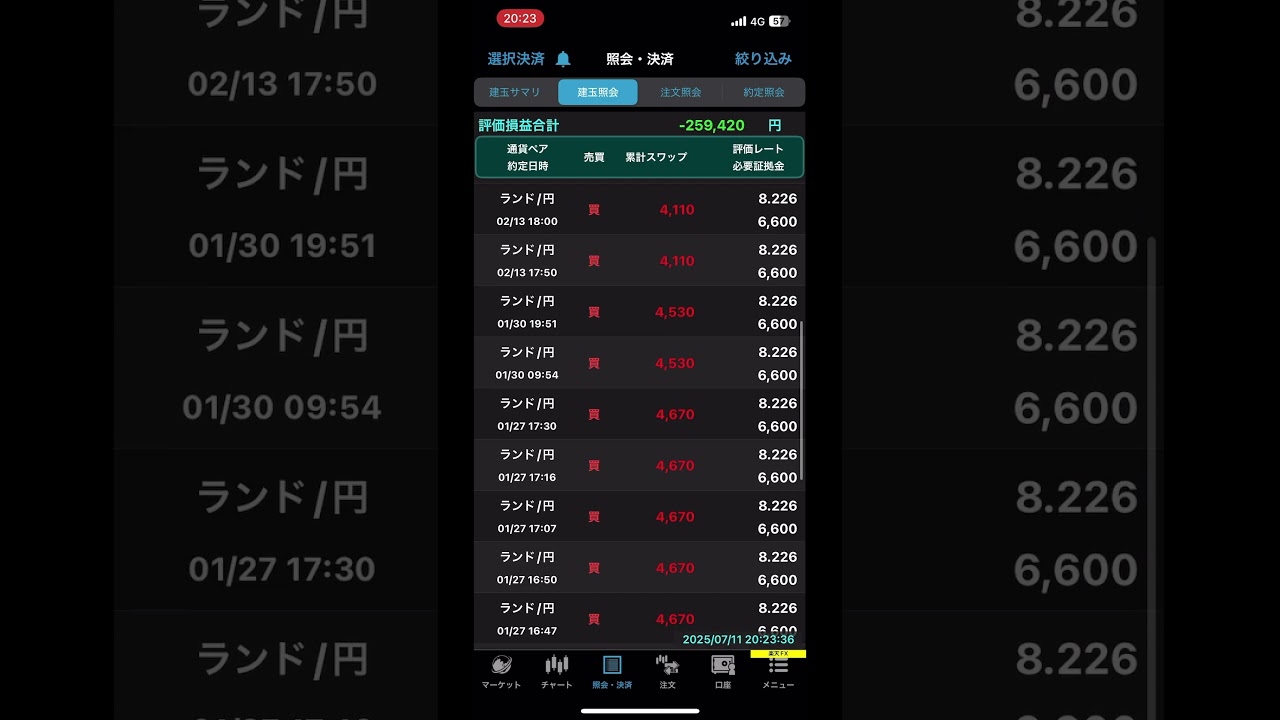
Task: Select the 建玉照会 tab
Action: click(x=598, y=92)
